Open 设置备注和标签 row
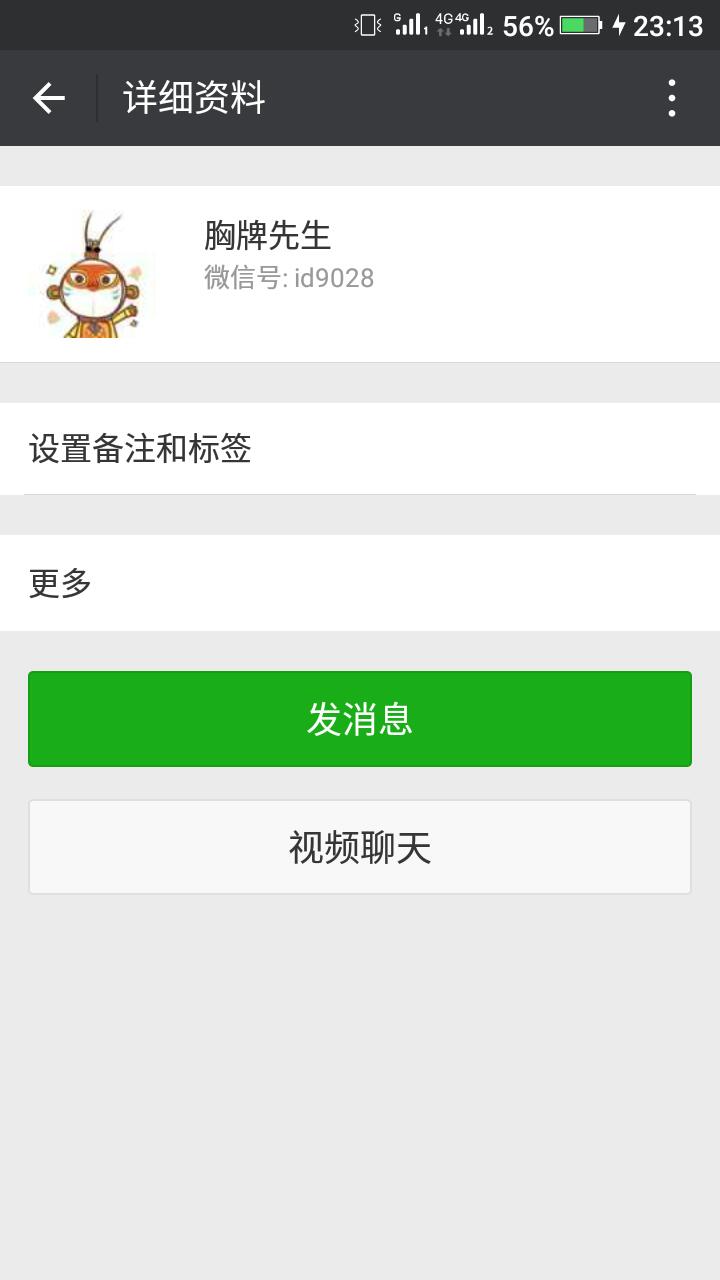720x1280 pixels. [360, 449]
